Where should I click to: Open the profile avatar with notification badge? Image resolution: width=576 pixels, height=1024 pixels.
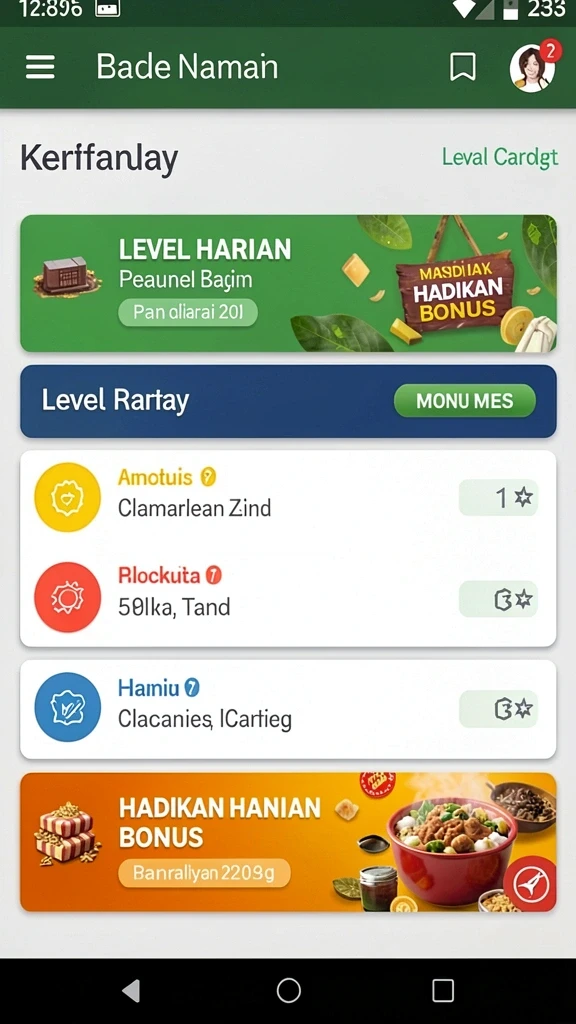click(534, 67)
